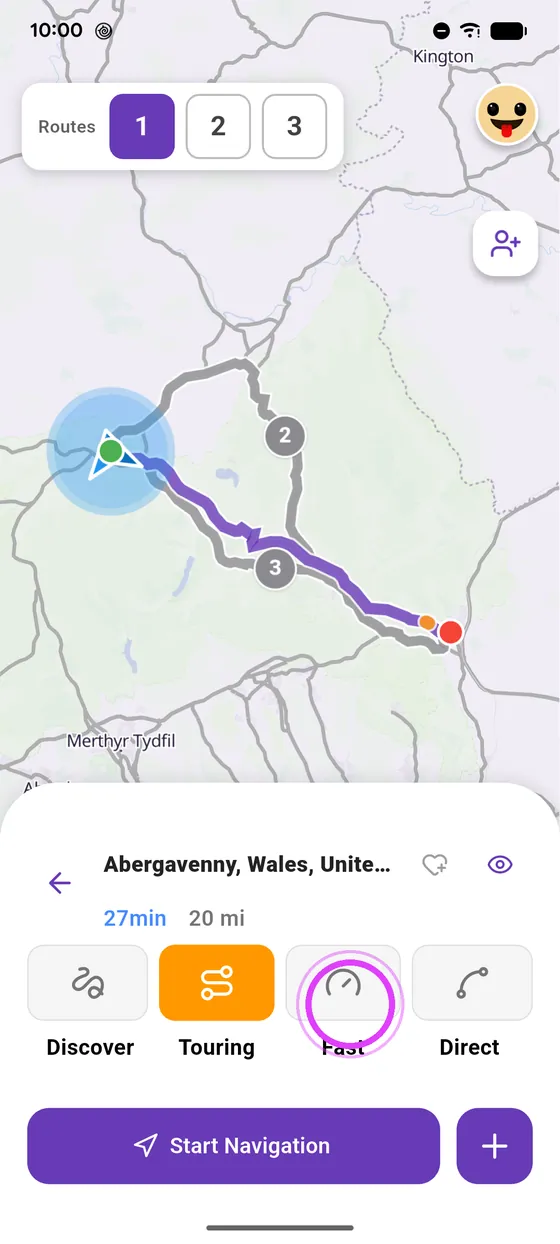Switch to route 3
The width and height of the screenshot is (560, 1244).
point(294,126)
